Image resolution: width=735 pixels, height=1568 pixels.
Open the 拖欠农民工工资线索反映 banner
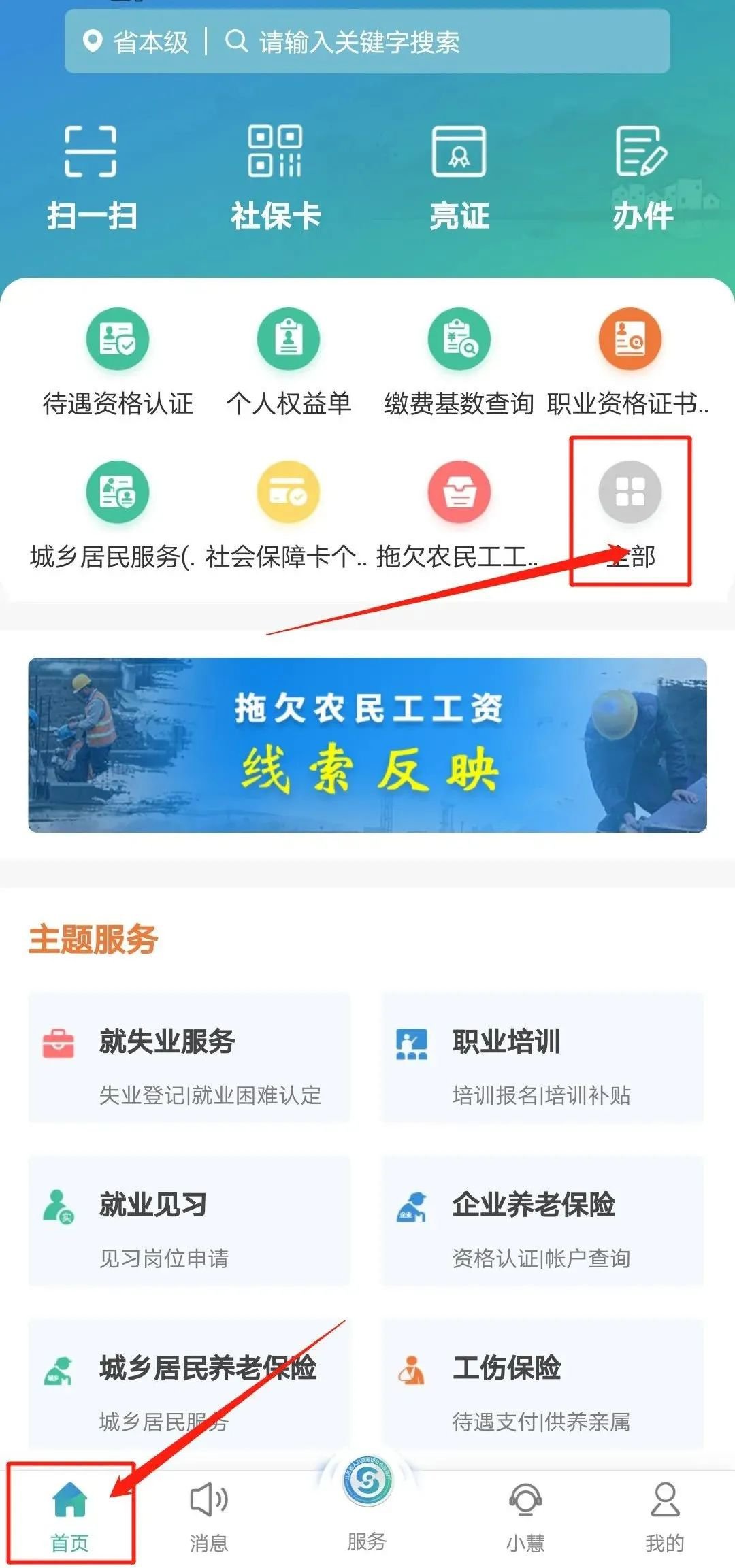pyautogui.click(x=367, y=745)
